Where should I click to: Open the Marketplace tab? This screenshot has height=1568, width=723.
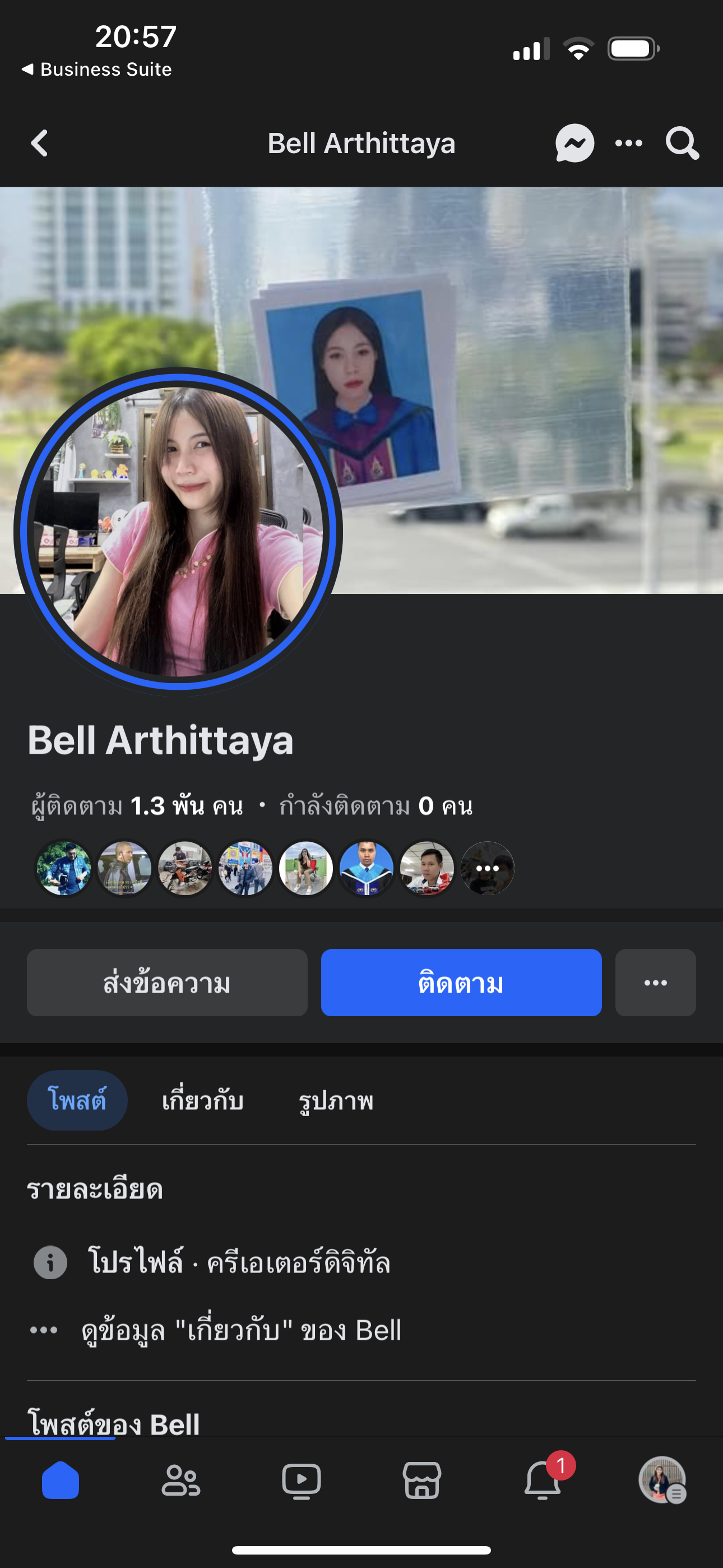pyautogui.click(x=421, y=1481)
